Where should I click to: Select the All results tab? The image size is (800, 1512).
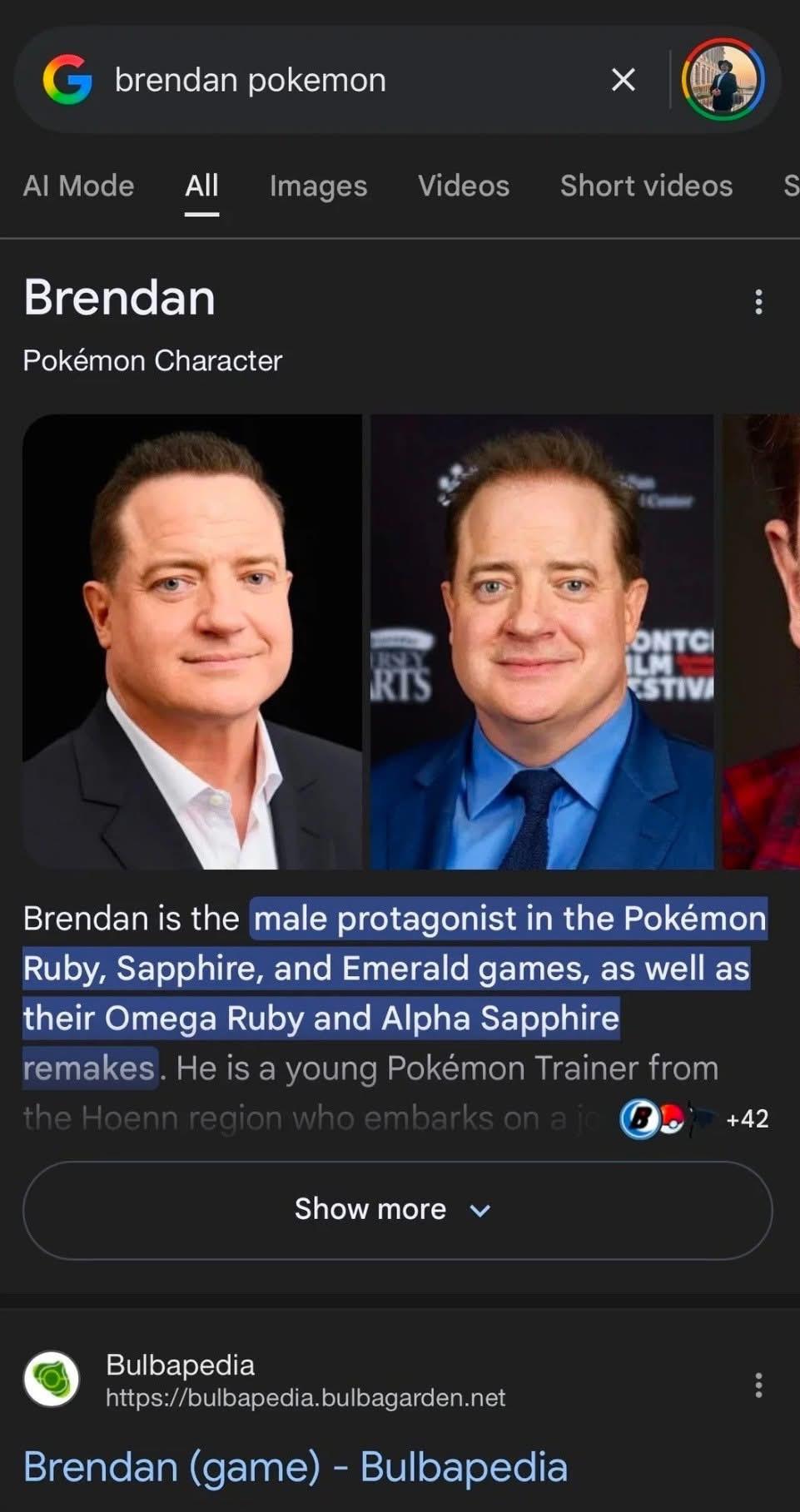201,186
